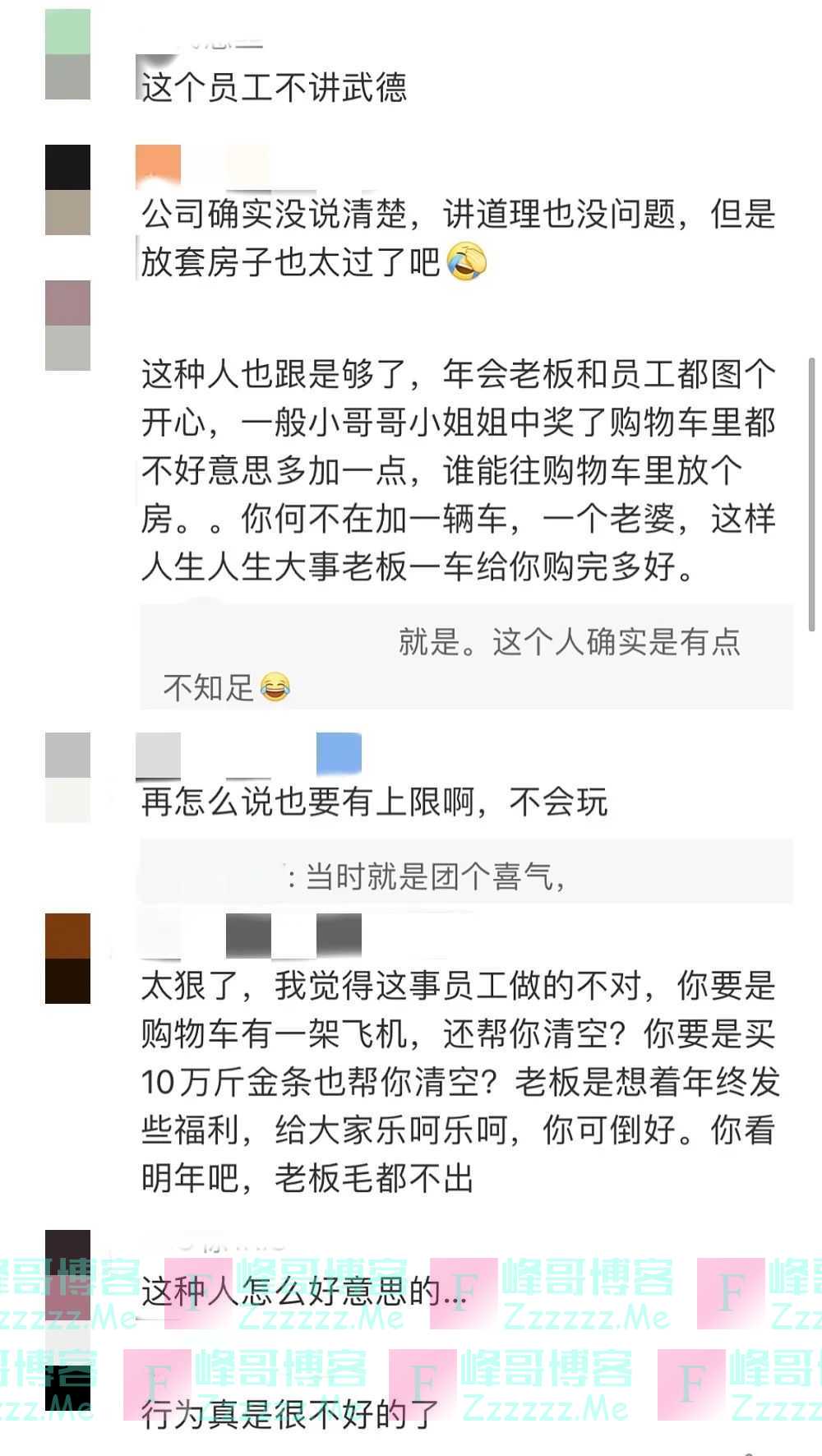Viewport: 822px width, 1456px height.
Task: Open the reply 就是。这个人确实是有点不知足
Action: [x=466, y=663]
